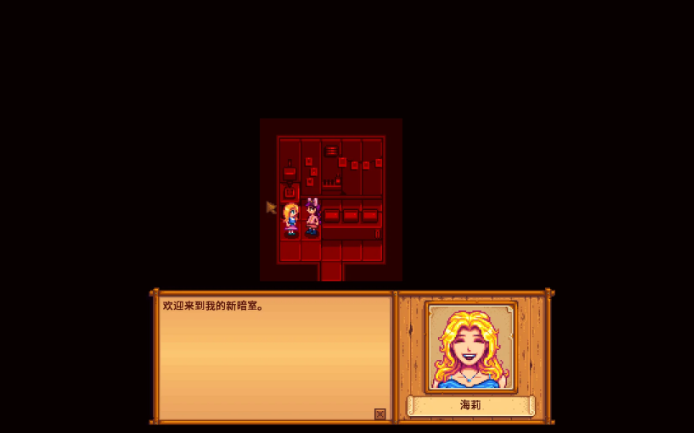Advance the 欢迎来到我的新暗室 dialogue box

pyautogui.click(x=273, y=357)
